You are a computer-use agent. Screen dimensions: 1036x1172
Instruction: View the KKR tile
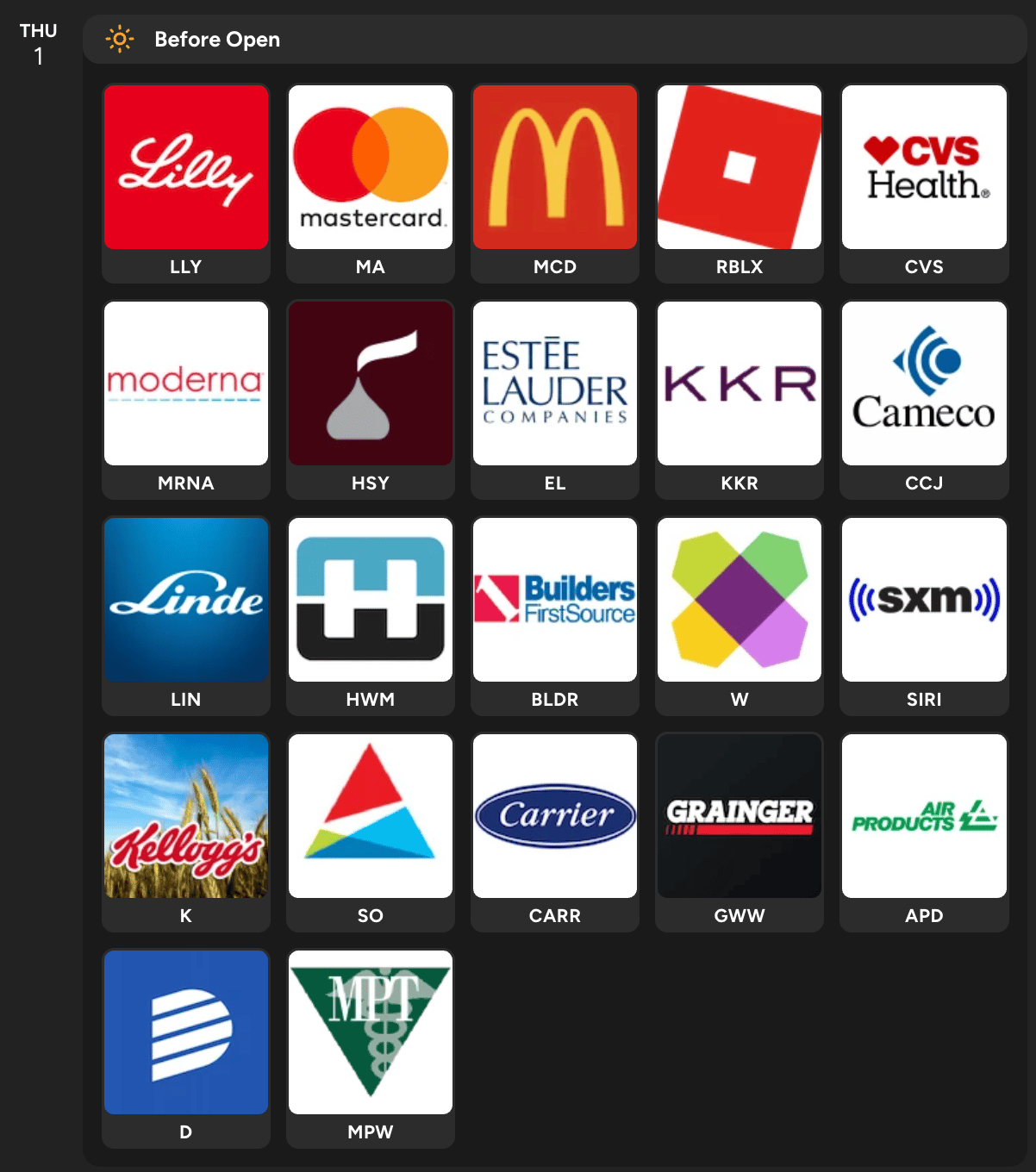pyautogui.click(x=740, y=384)
